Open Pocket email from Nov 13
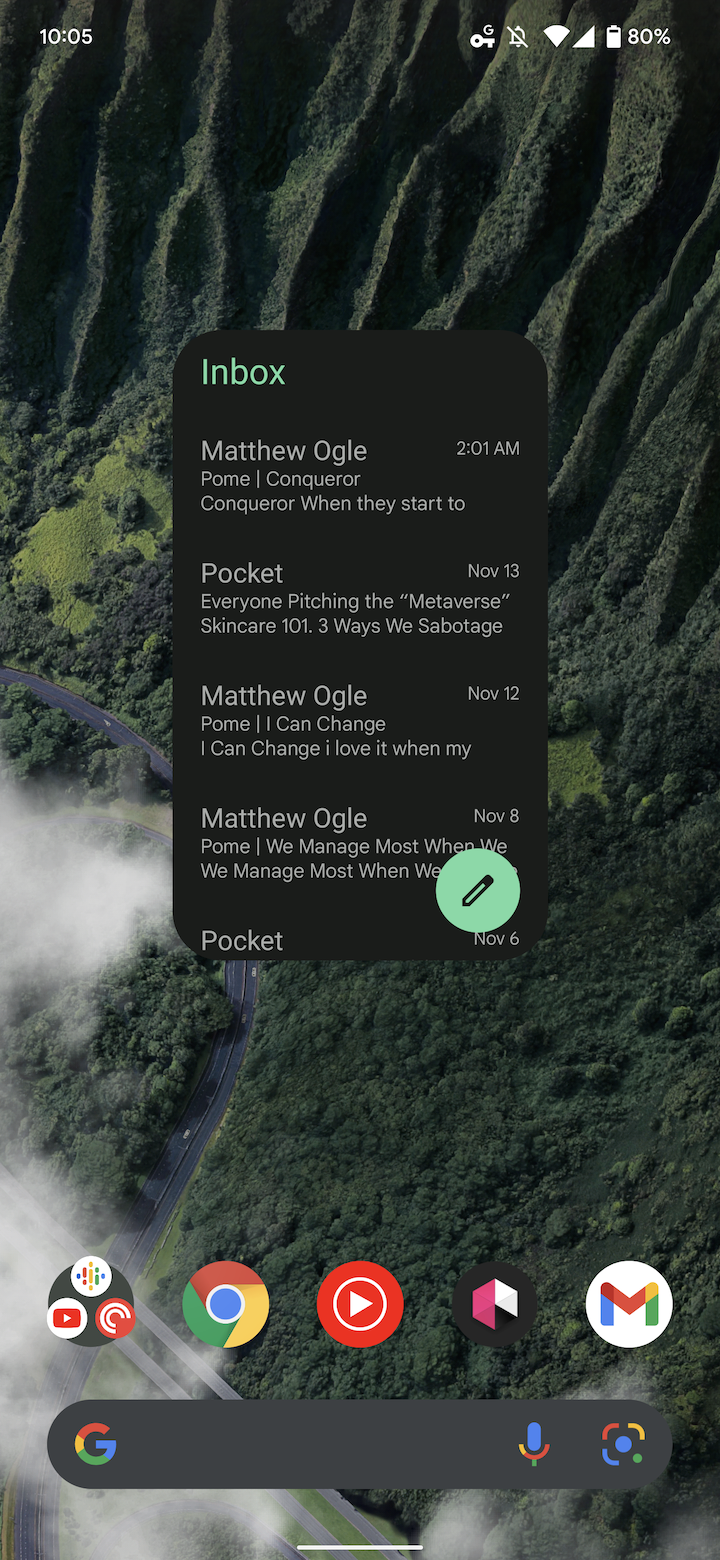 click(x=358, y=598)
